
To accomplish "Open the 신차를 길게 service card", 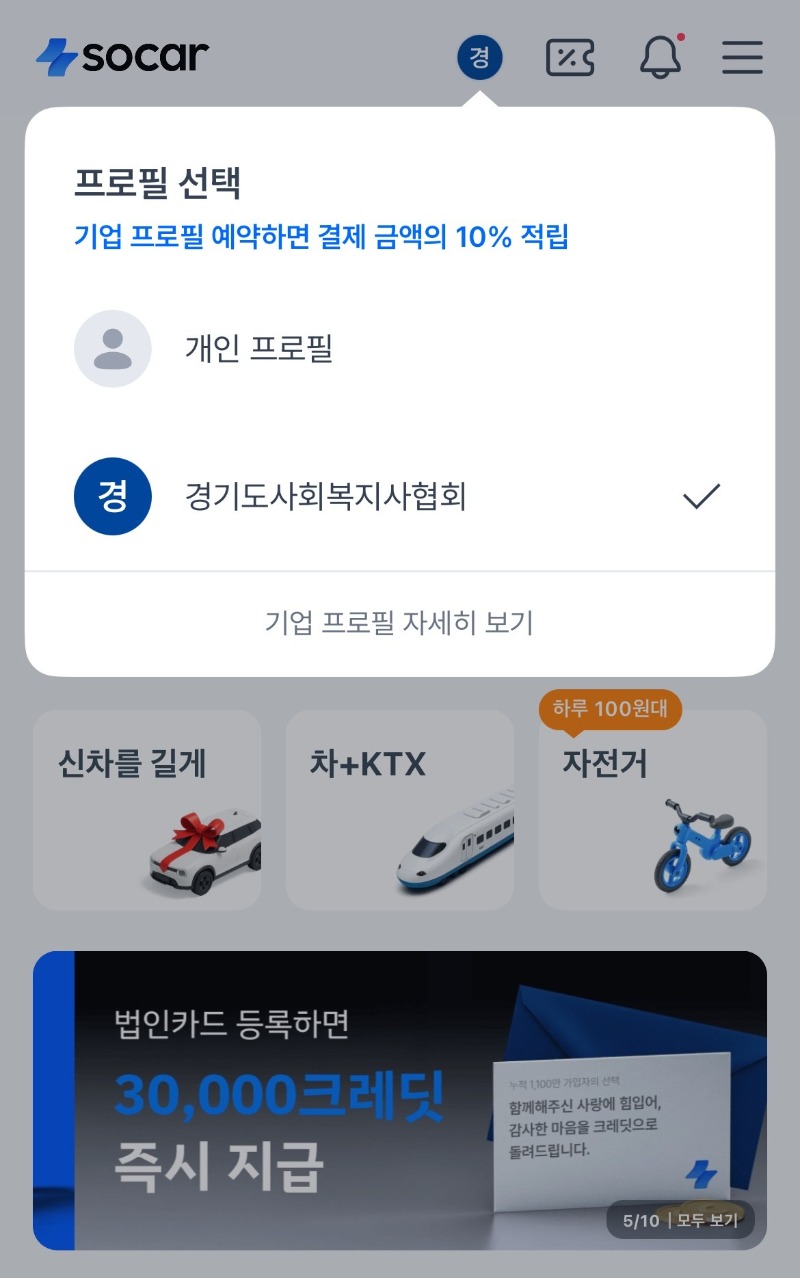I will click(x=147, y=810).
